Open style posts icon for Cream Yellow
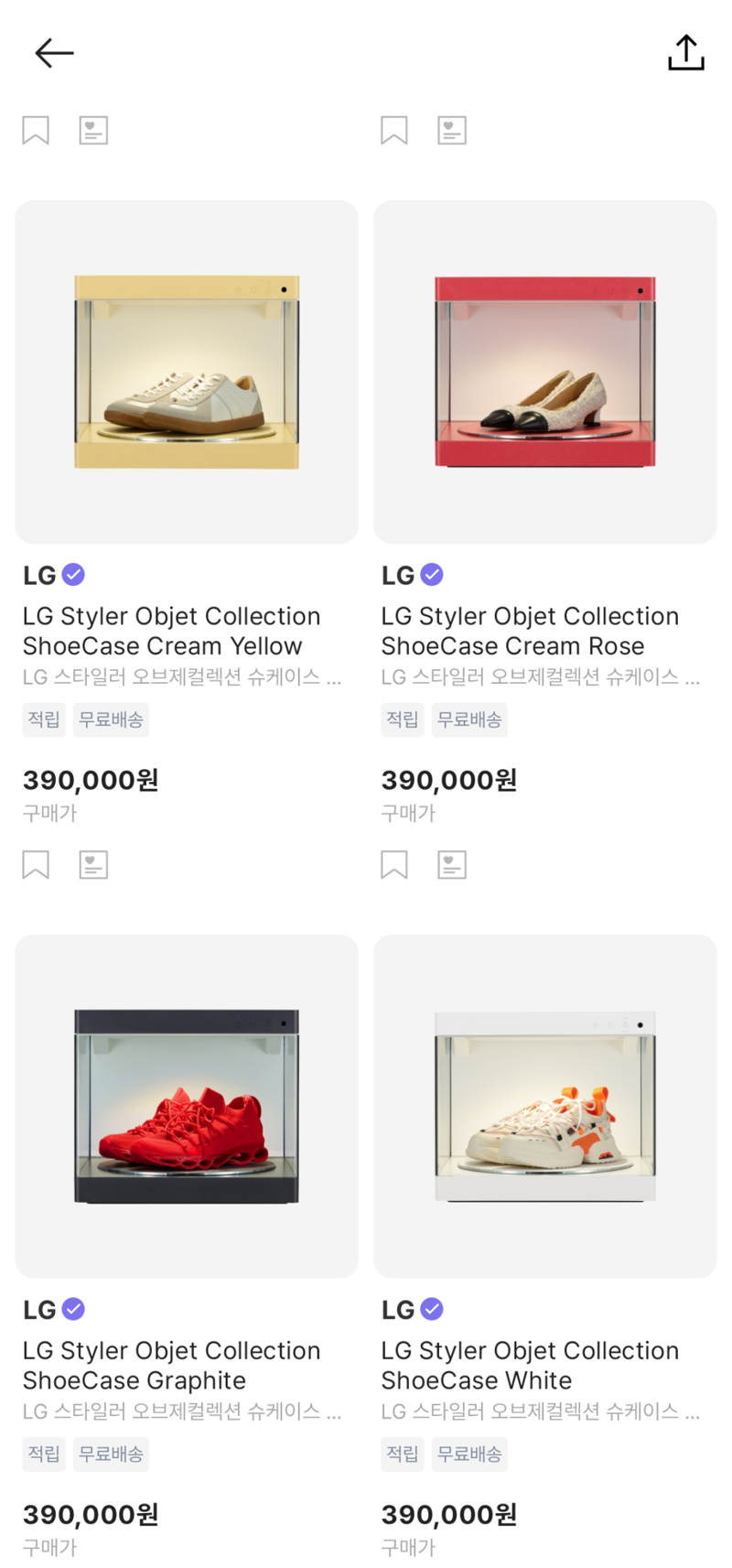732x1568 pixels. click(93, 864)
